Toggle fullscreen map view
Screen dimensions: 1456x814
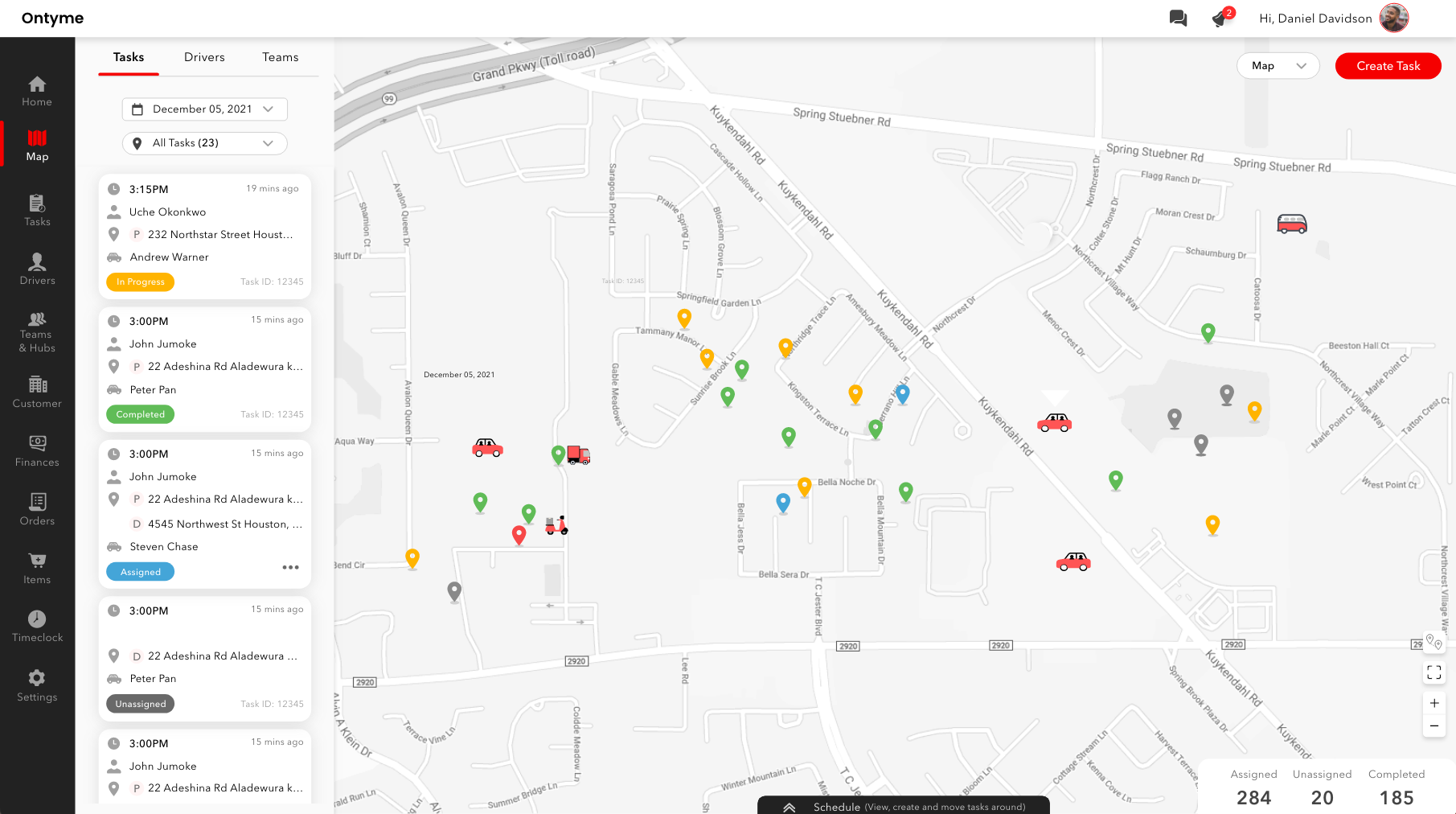pyautogui.click(x=1433, y=672)
